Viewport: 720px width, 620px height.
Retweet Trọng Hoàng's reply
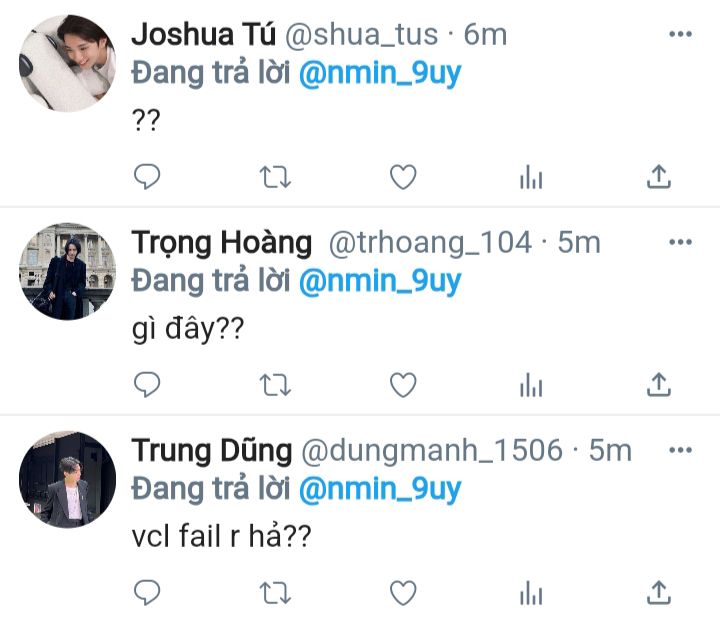[275, 385]
